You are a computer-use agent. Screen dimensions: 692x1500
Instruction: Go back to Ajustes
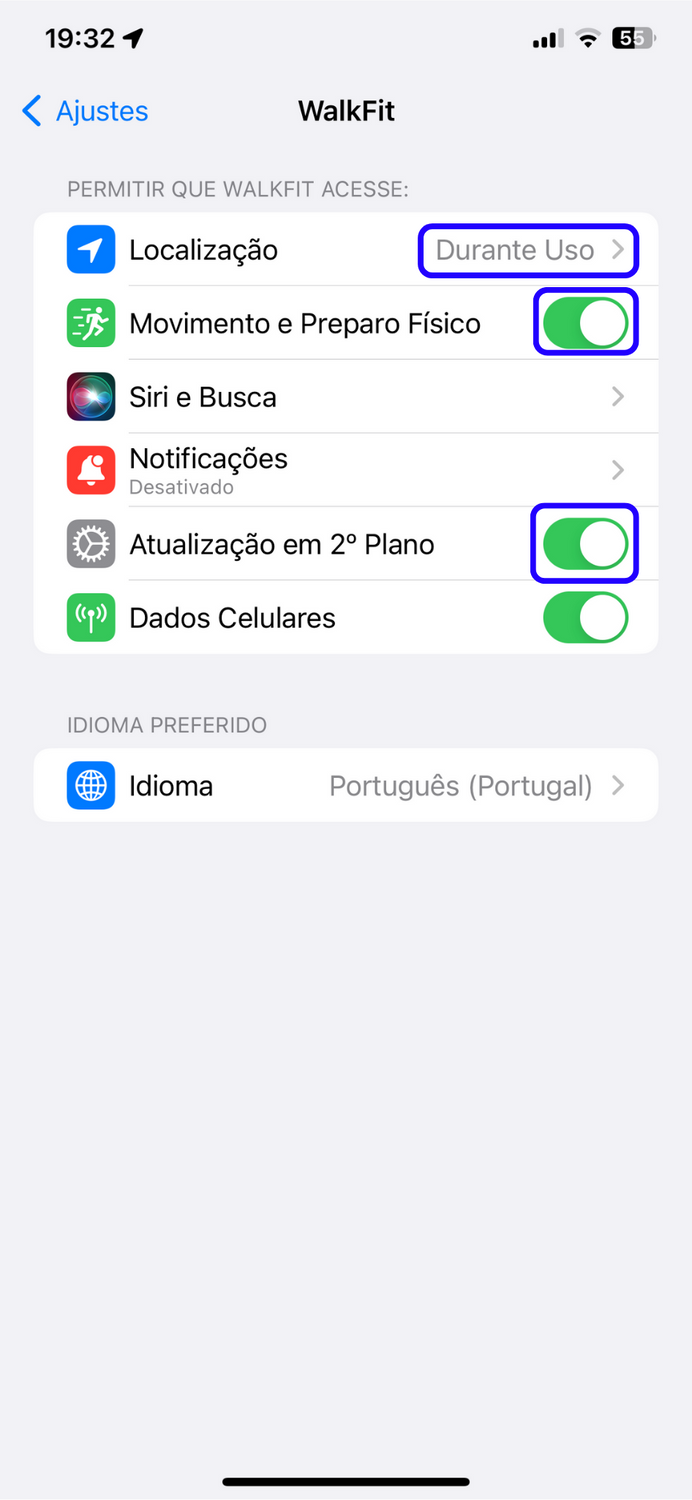point(85,111)
